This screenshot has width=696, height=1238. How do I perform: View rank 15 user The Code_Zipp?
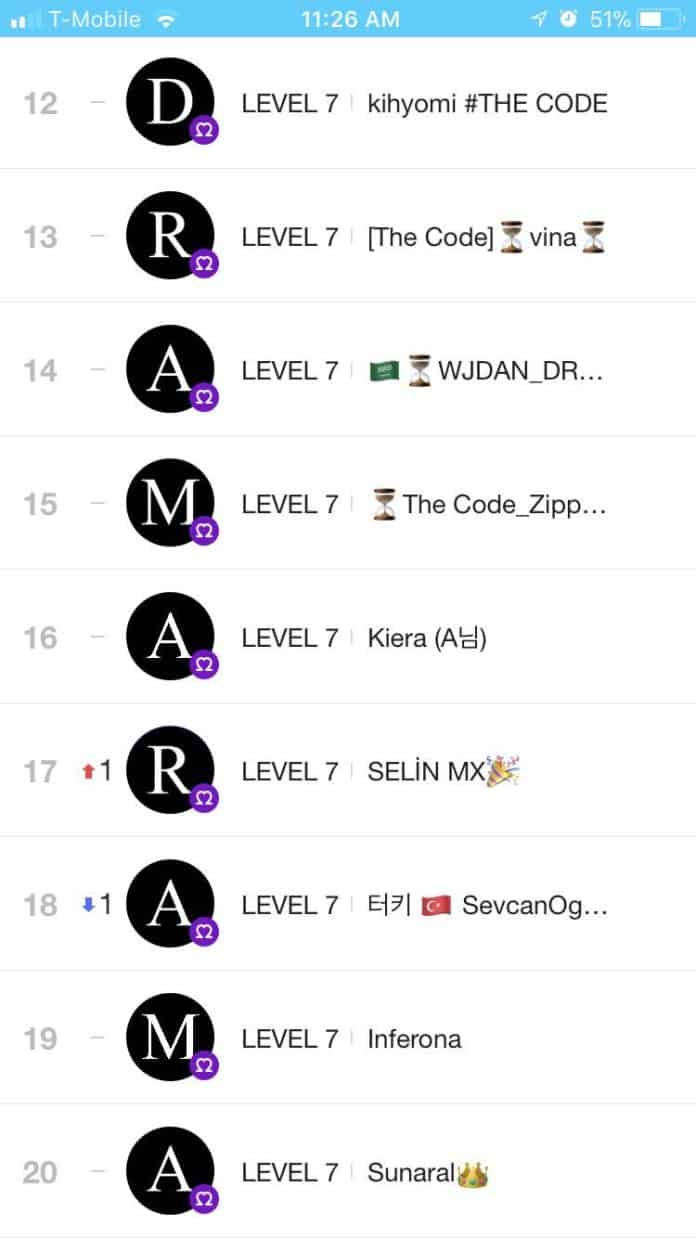pyautogui.click(x=487, y=505)
